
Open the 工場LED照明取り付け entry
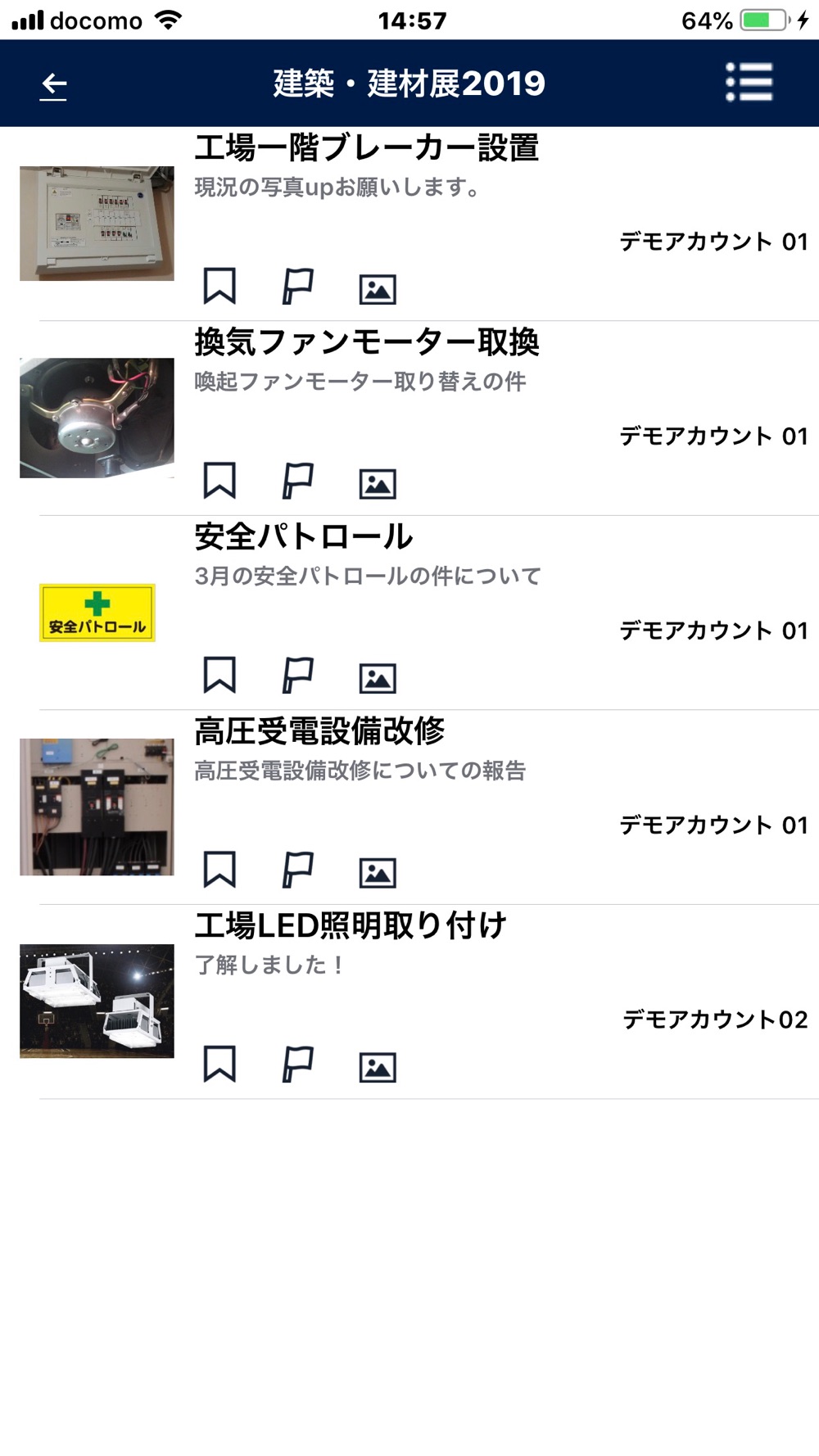pos(409,1002)
